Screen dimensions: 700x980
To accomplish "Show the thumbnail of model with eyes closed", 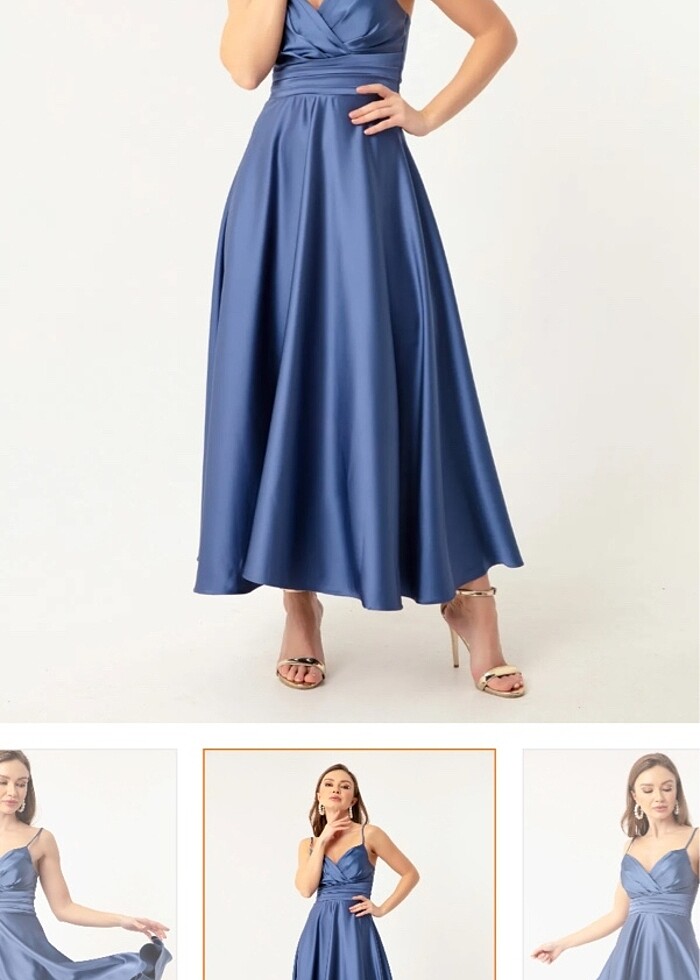I will (x=612, y=864).
